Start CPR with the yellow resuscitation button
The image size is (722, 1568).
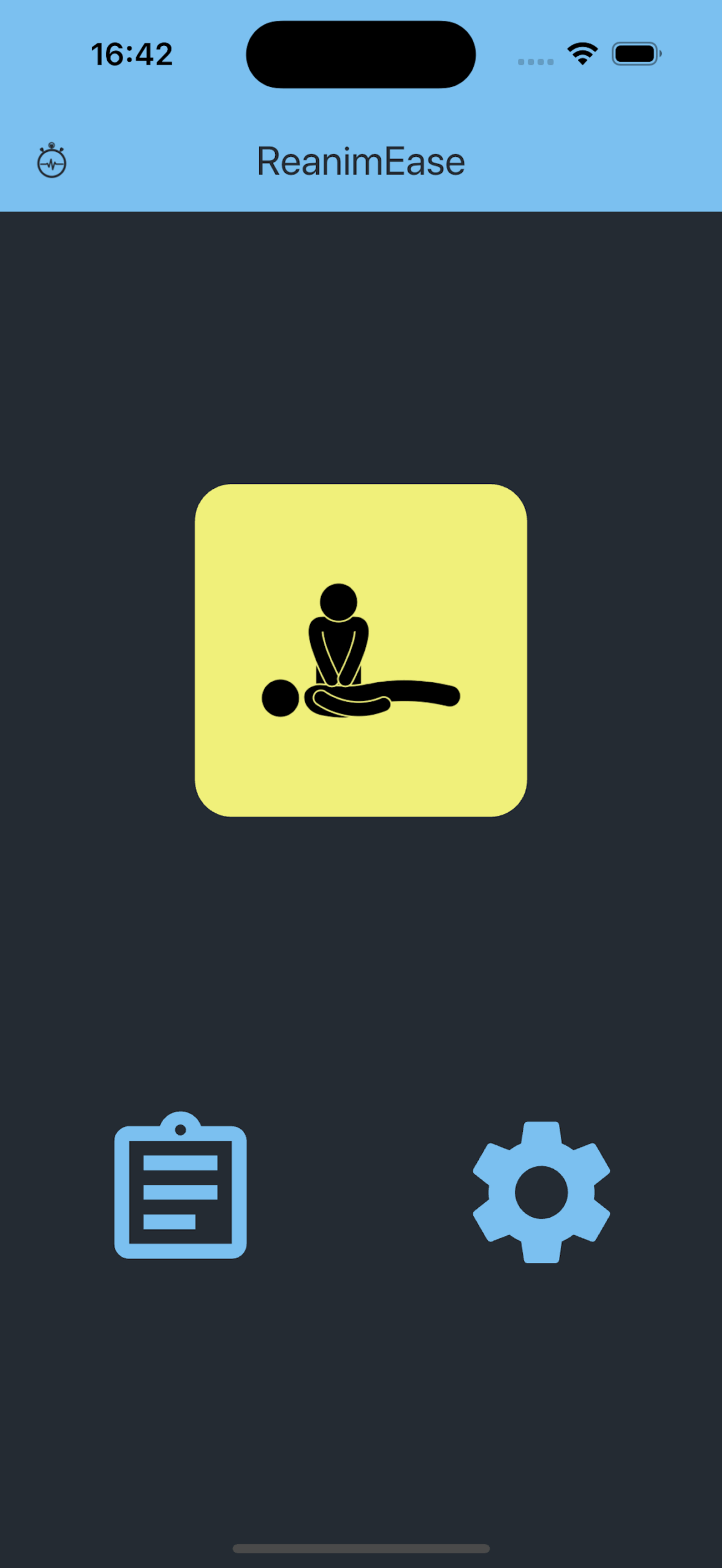(x=360, y=650)
